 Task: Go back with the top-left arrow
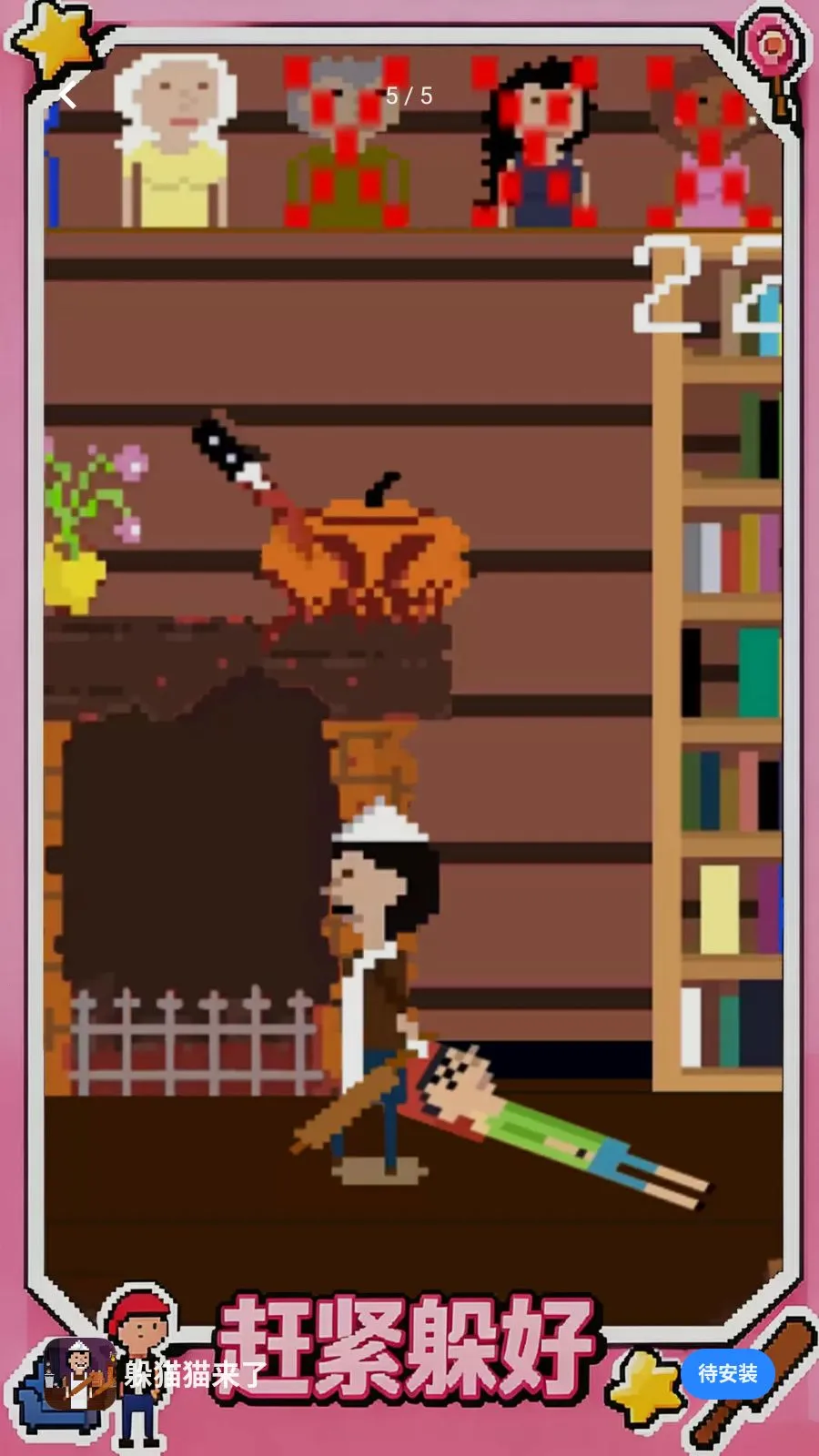pyautogui.click(x=68, y=95)
